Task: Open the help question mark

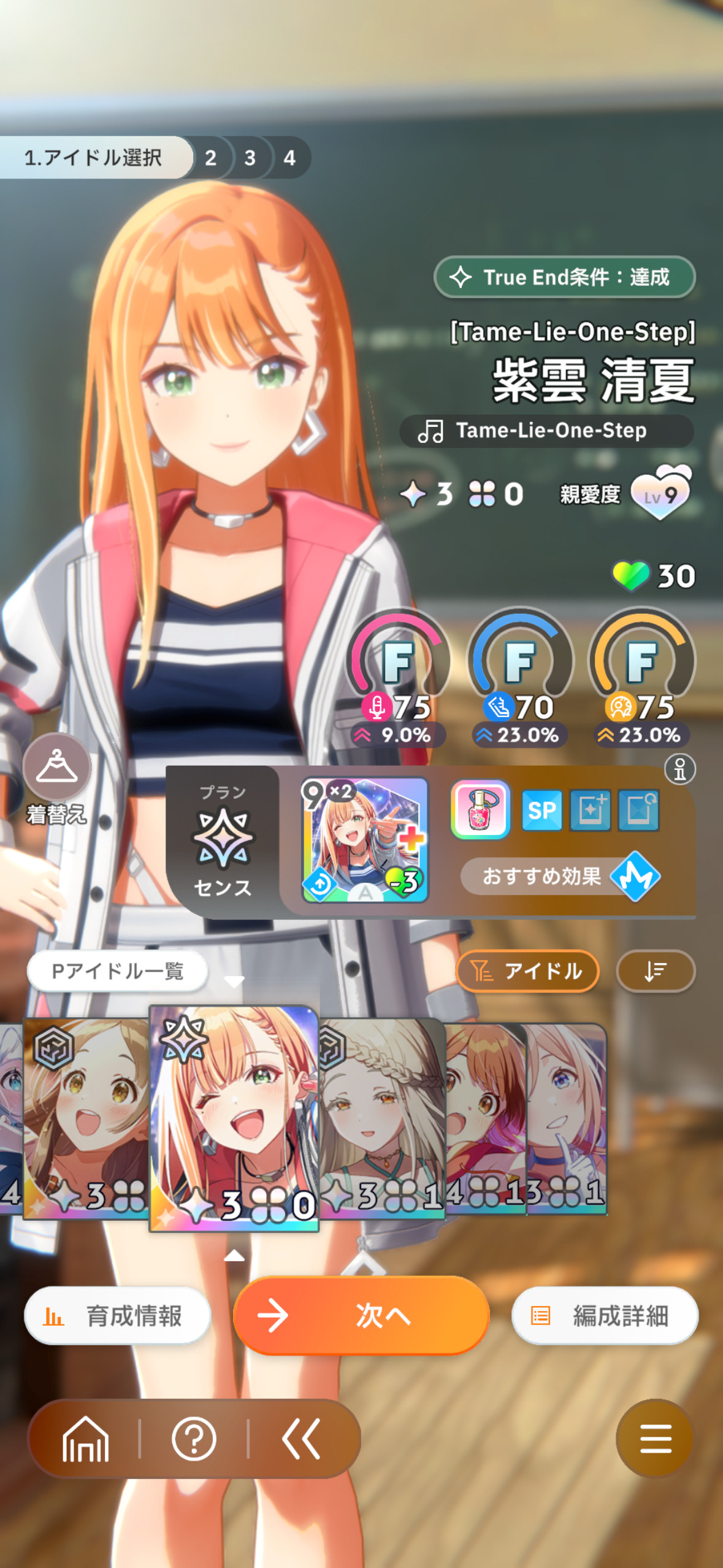Action: coord(194,1439)
